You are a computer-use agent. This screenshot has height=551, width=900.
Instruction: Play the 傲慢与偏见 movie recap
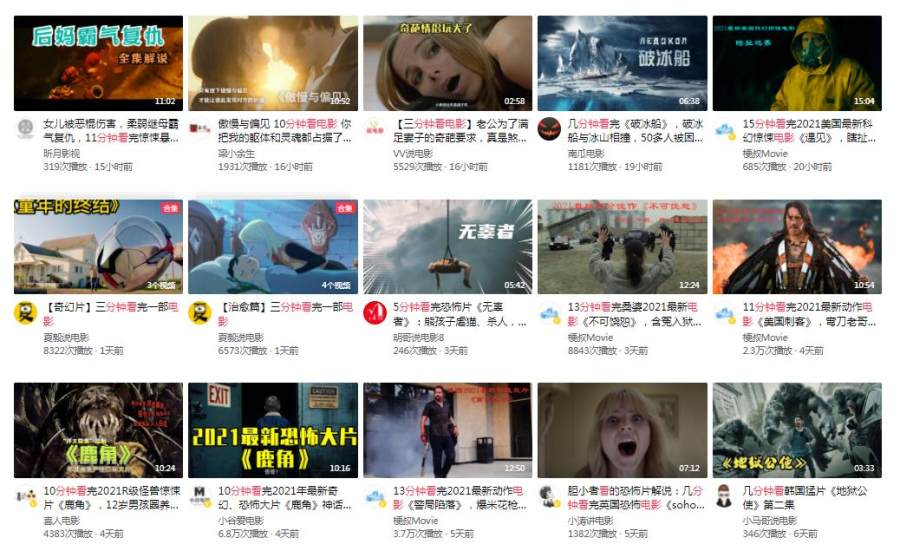[x=272, y=62]
